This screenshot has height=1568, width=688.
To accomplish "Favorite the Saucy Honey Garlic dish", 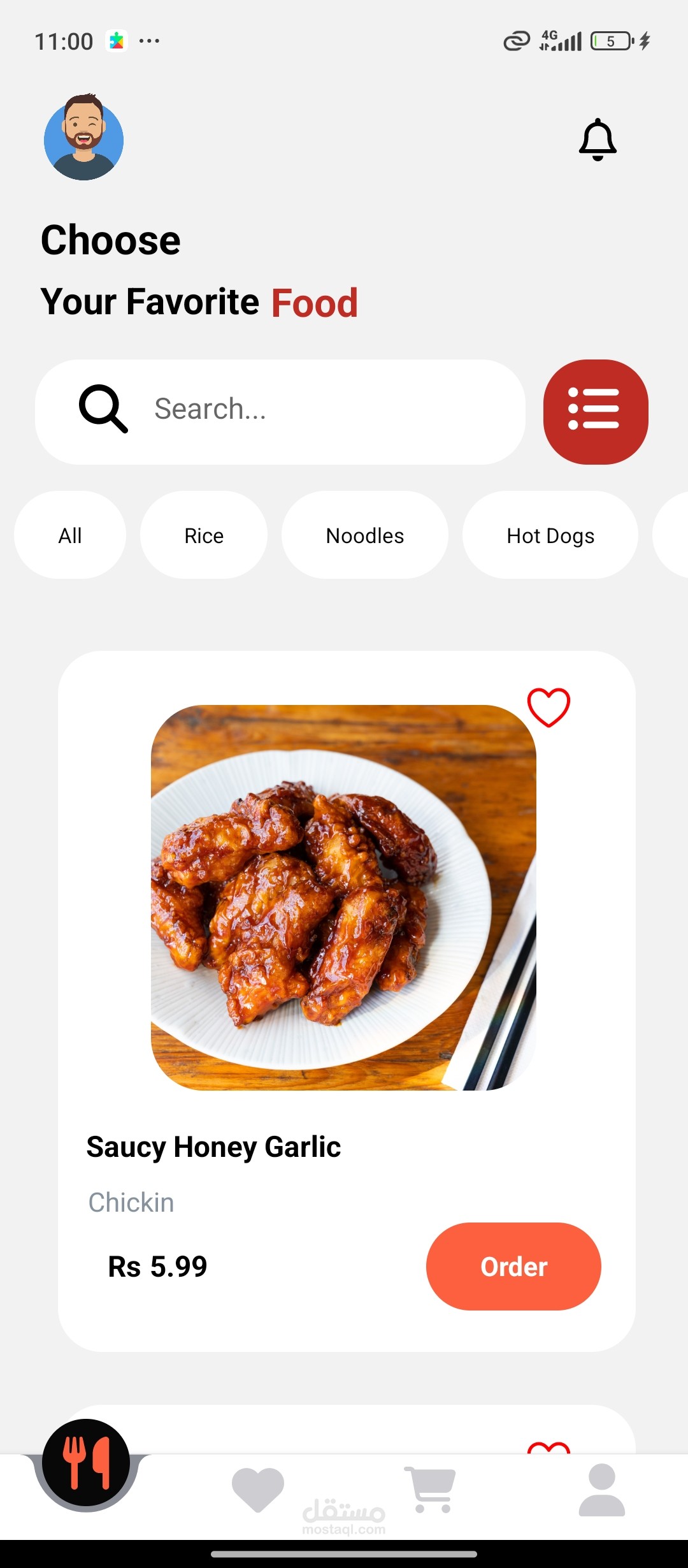I will (x=548, y=708).
